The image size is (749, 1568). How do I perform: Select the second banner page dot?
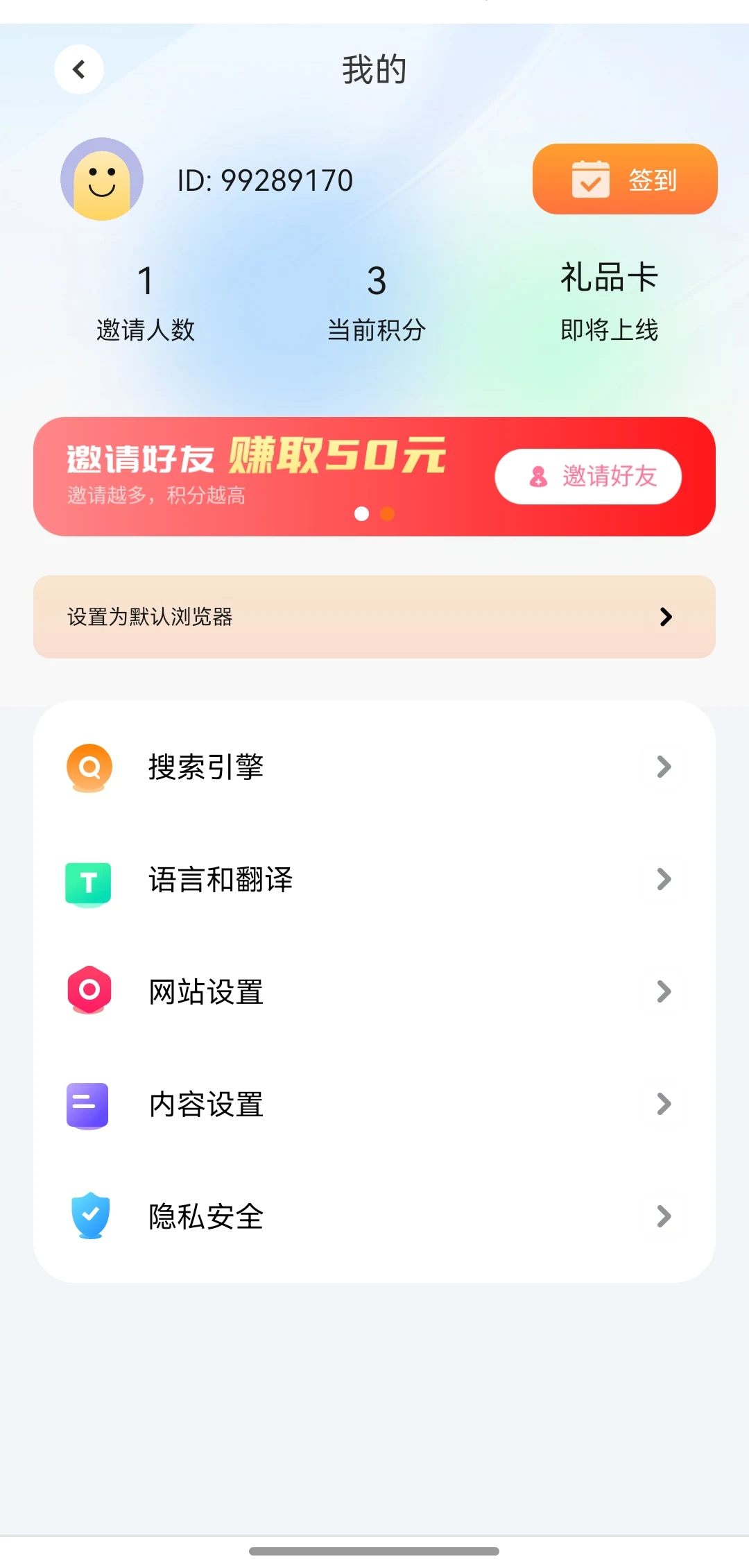[388, 513]
